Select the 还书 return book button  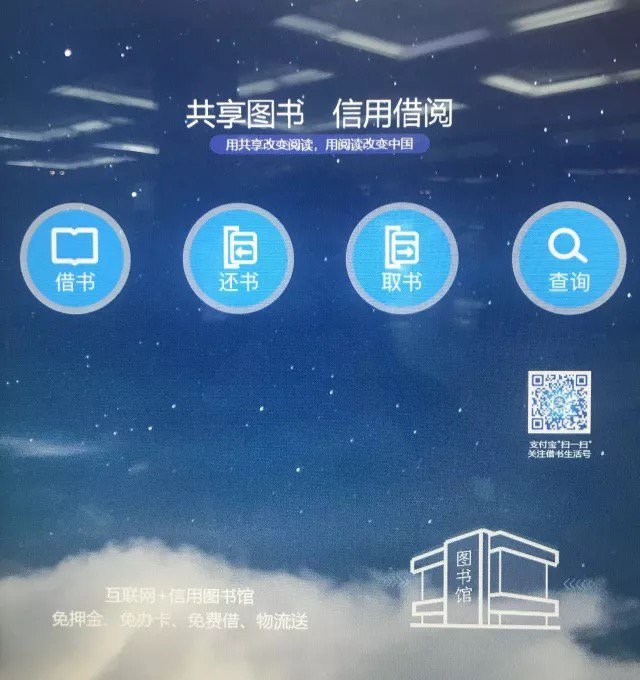click(239, 258)
